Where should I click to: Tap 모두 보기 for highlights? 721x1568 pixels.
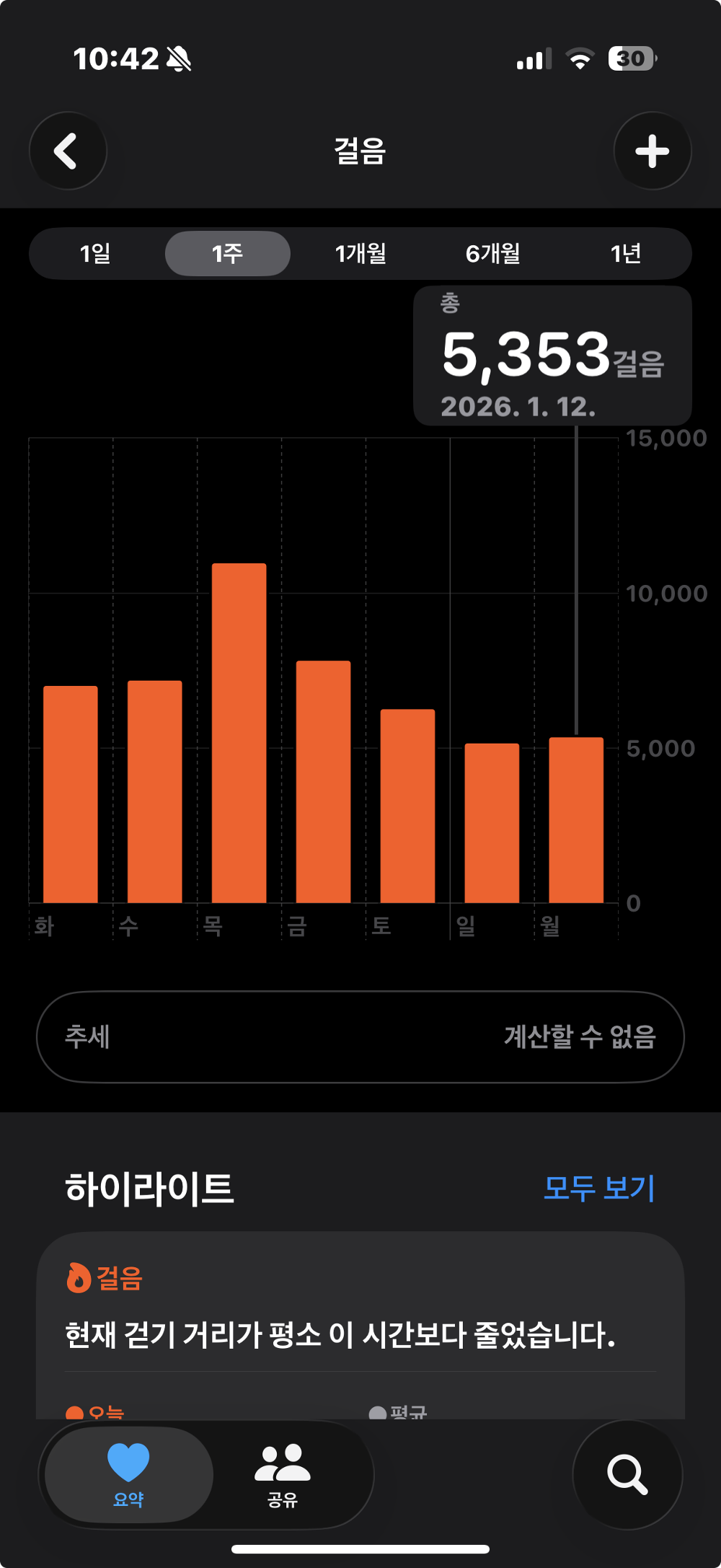[598, 1188]
